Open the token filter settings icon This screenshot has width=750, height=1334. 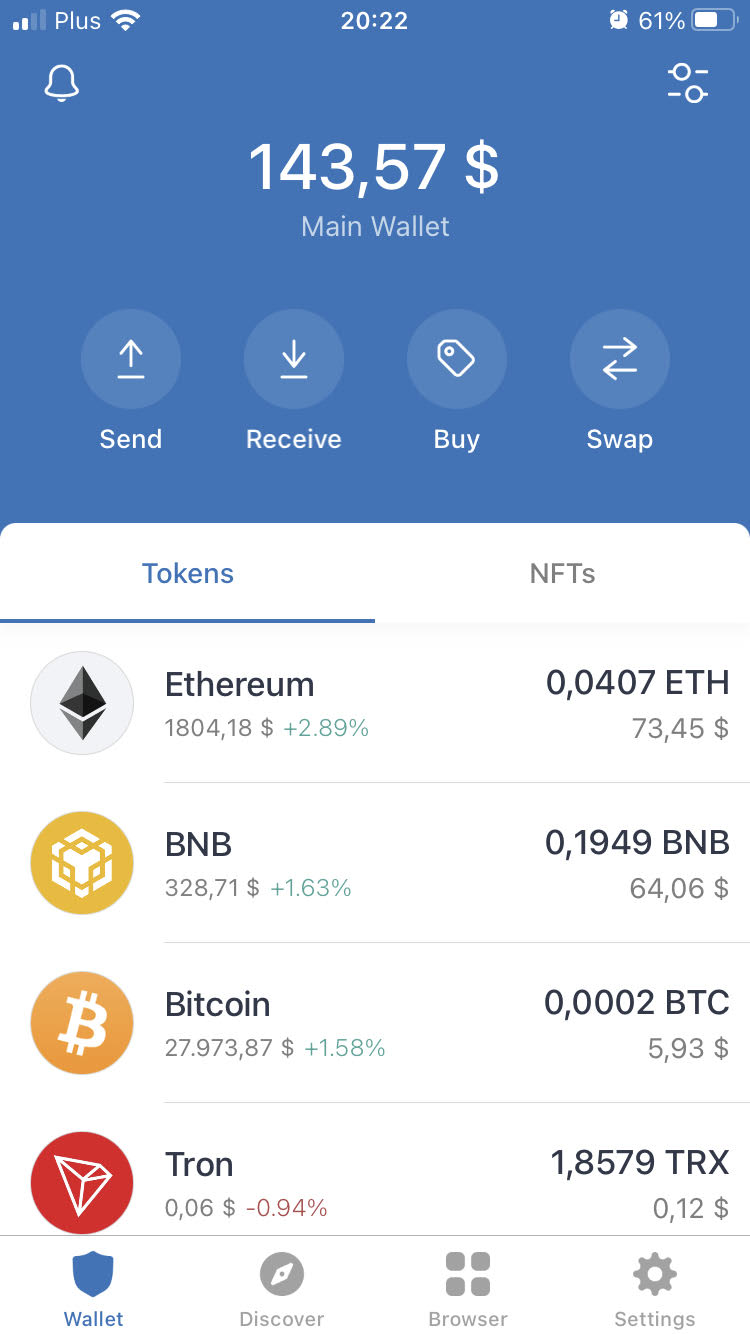[688, 83]
